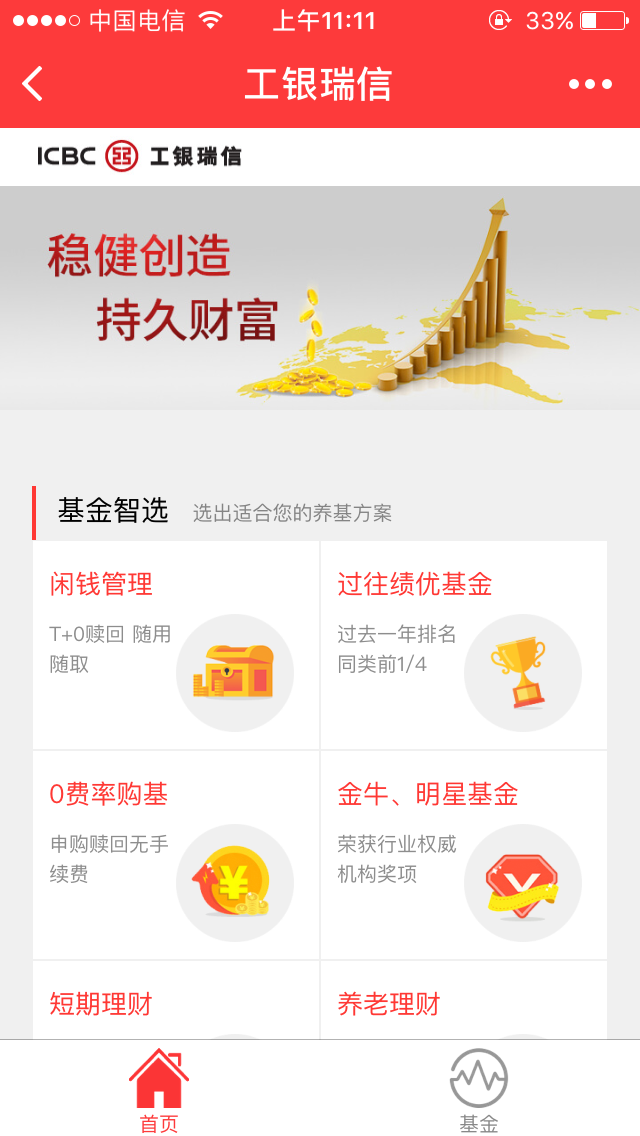
Task: Open the 短期理财 card
Action: 176,1003
